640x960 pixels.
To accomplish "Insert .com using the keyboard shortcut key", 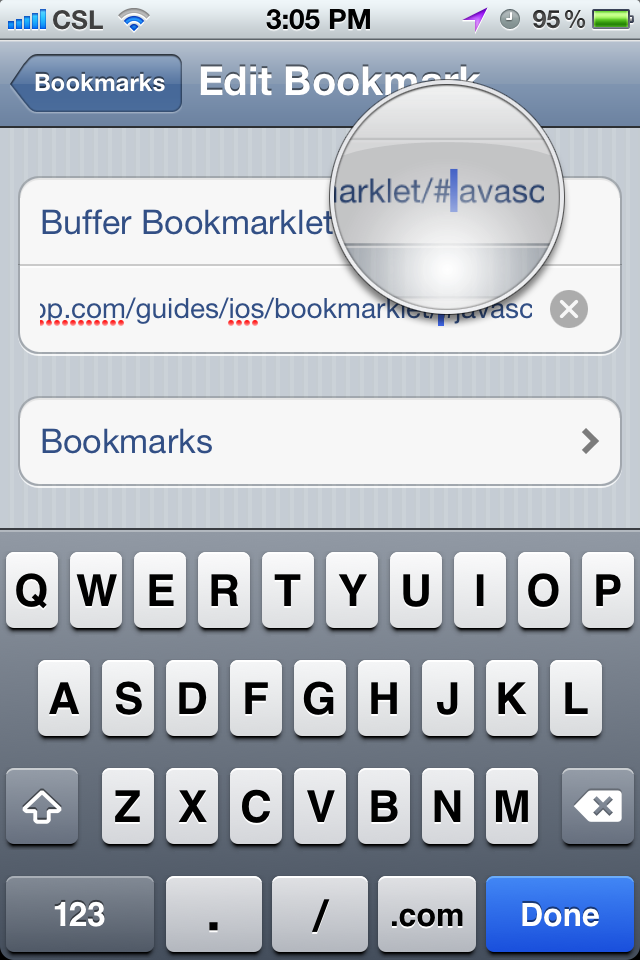I will point(427,914).
